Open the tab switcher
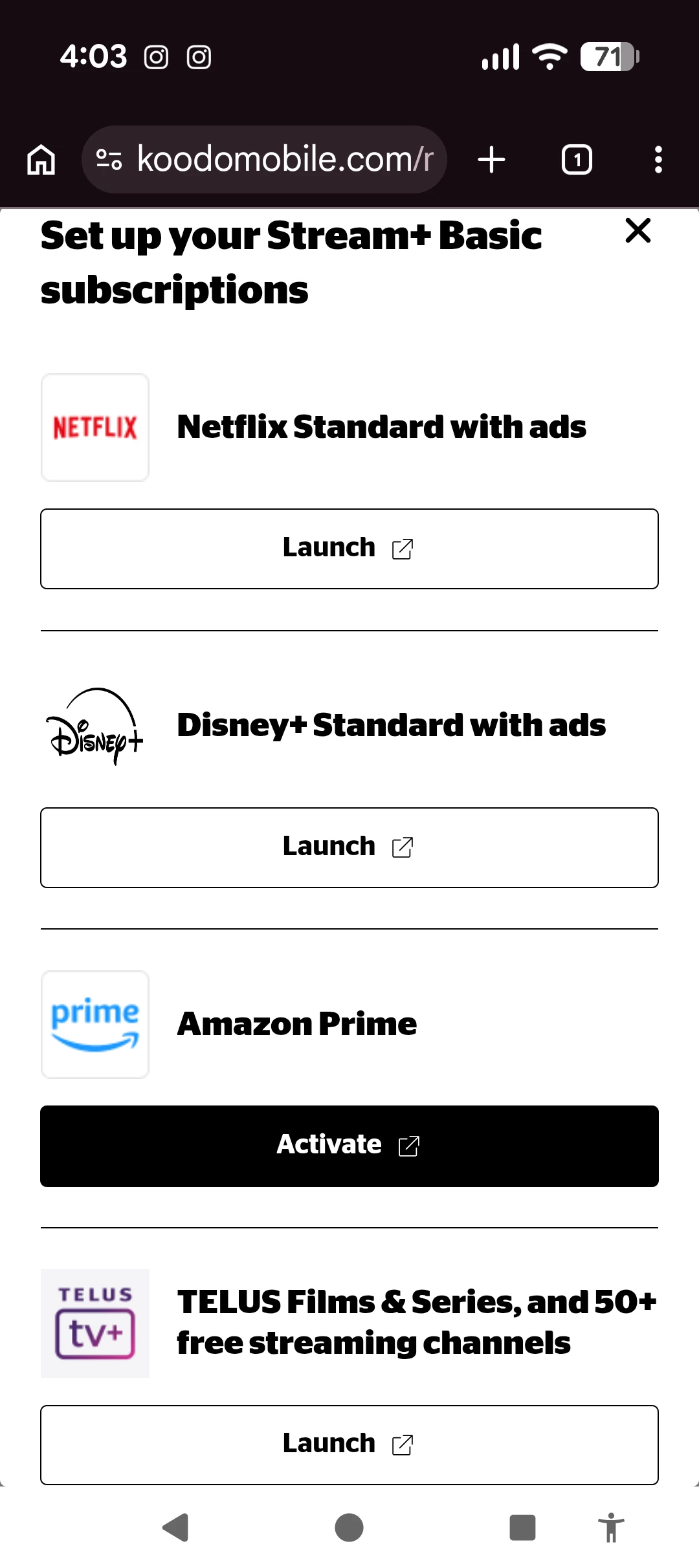699x1568 pixels. point(577,160)
